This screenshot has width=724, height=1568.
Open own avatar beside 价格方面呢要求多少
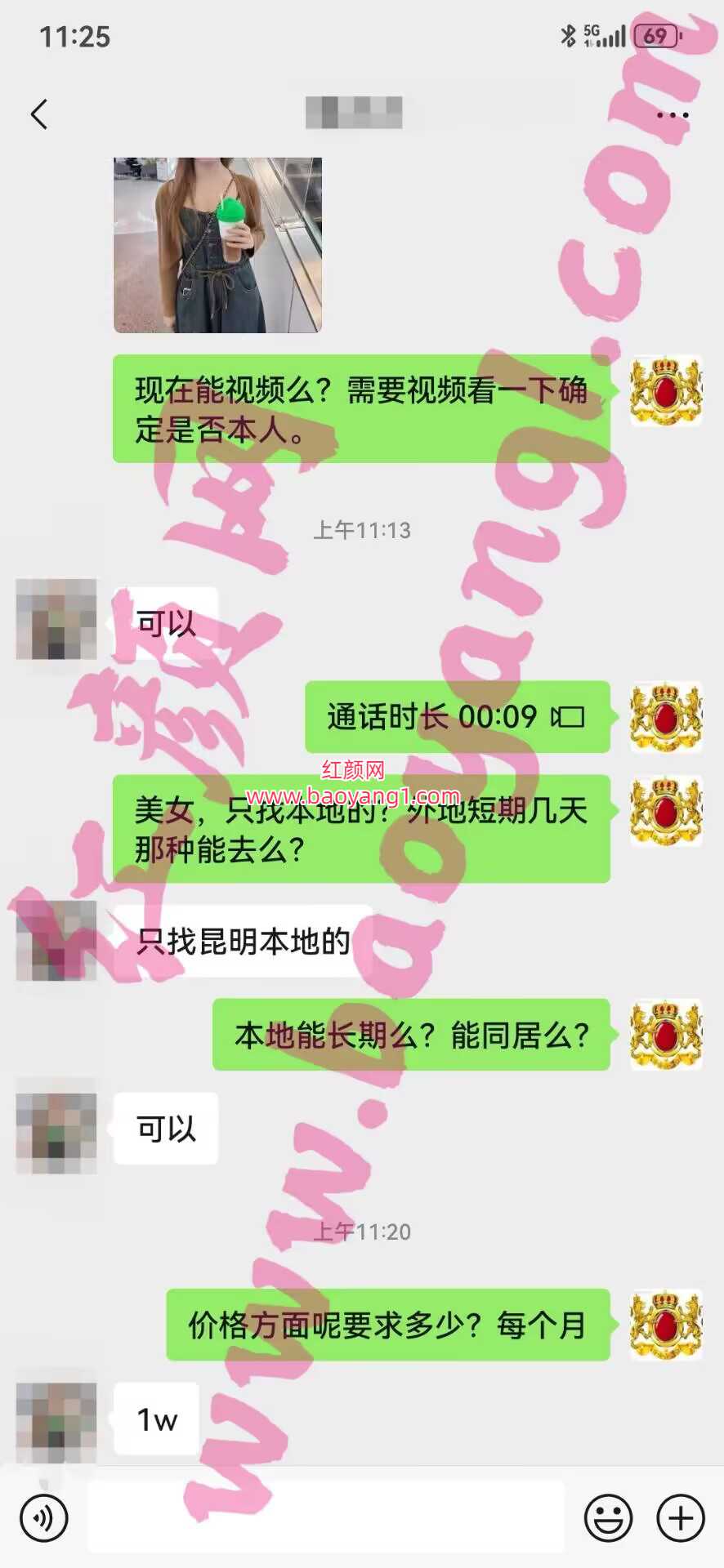665,1325
